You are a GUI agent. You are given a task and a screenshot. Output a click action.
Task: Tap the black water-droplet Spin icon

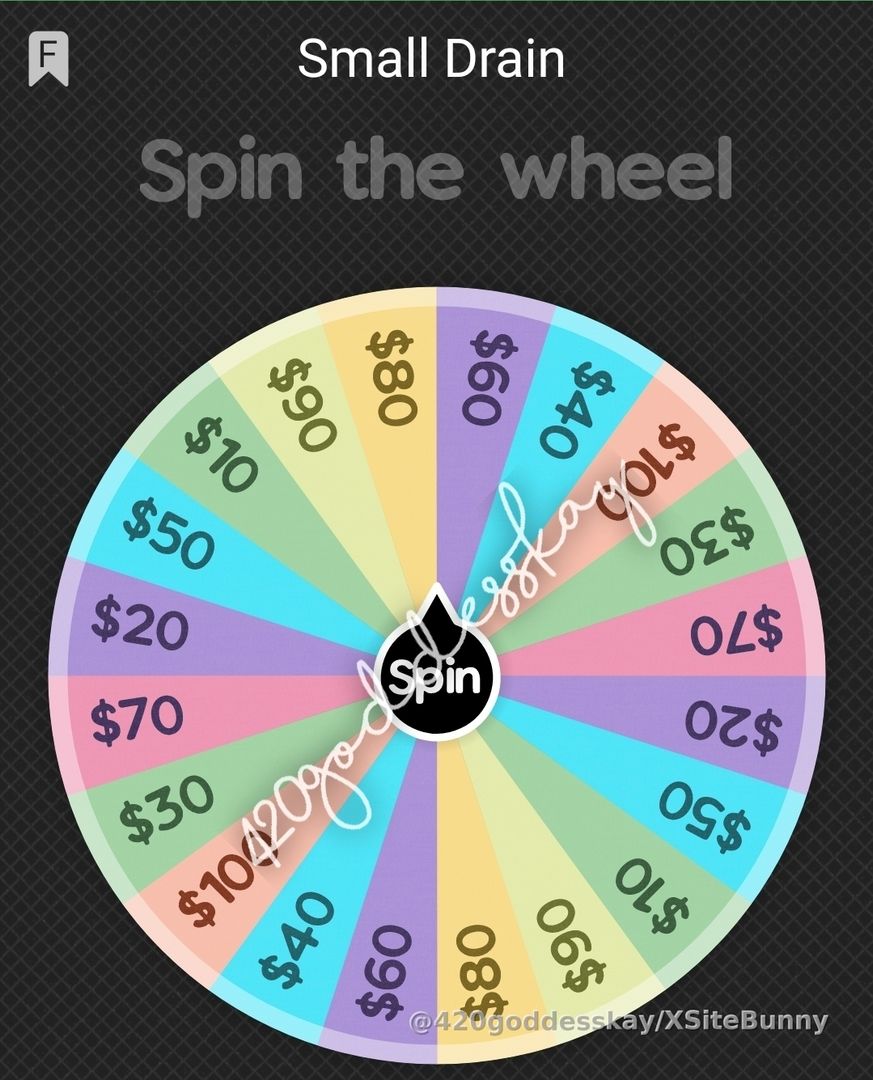coord(436,678)
